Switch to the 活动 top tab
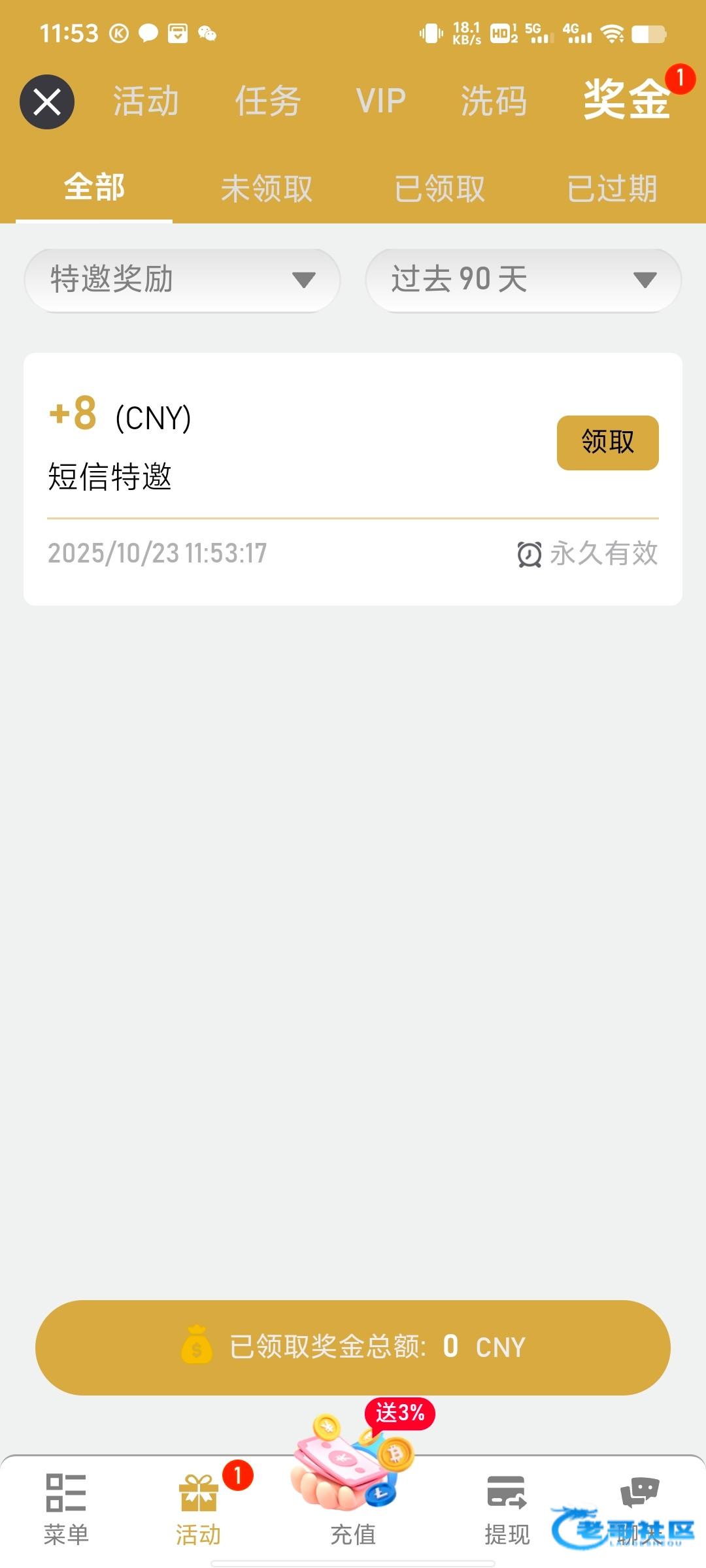This screenshot has width=706, height=1568. pyautogui.click(x=146, y=102)
